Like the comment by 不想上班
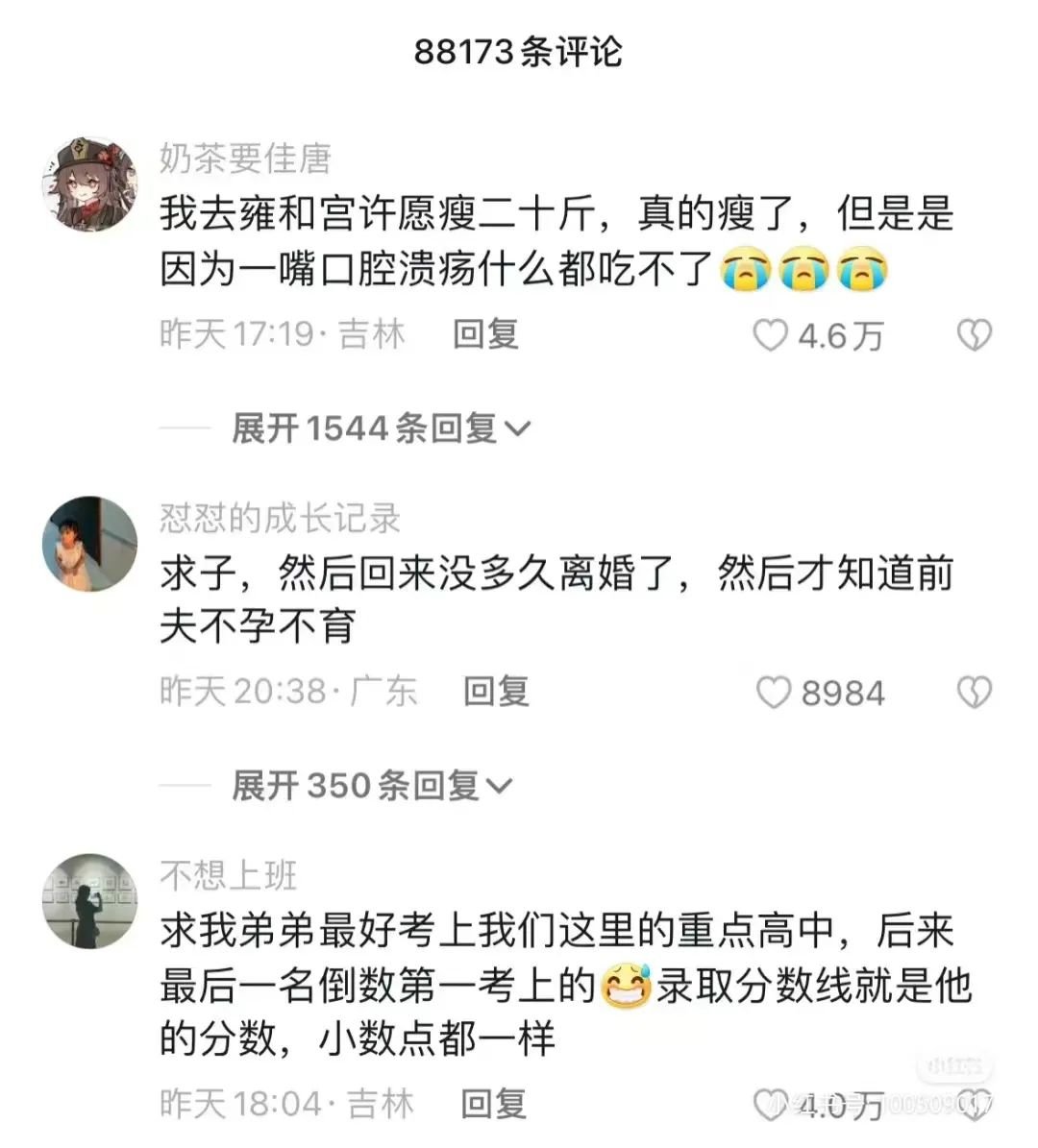1038x1148 pixels. [x=770, y=1106]
